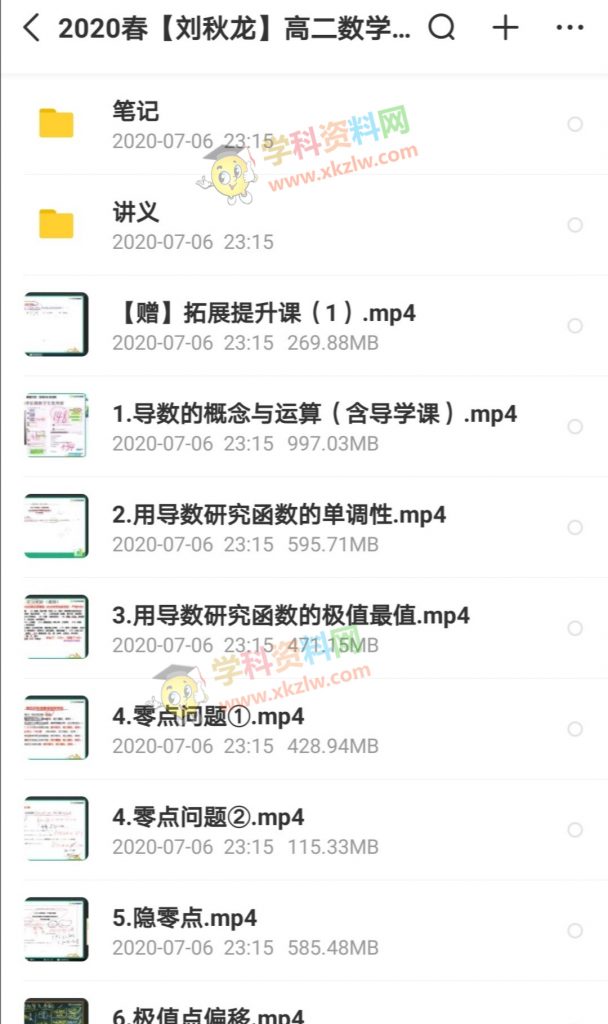Select the 讲义 folder circle

(575, 225)
